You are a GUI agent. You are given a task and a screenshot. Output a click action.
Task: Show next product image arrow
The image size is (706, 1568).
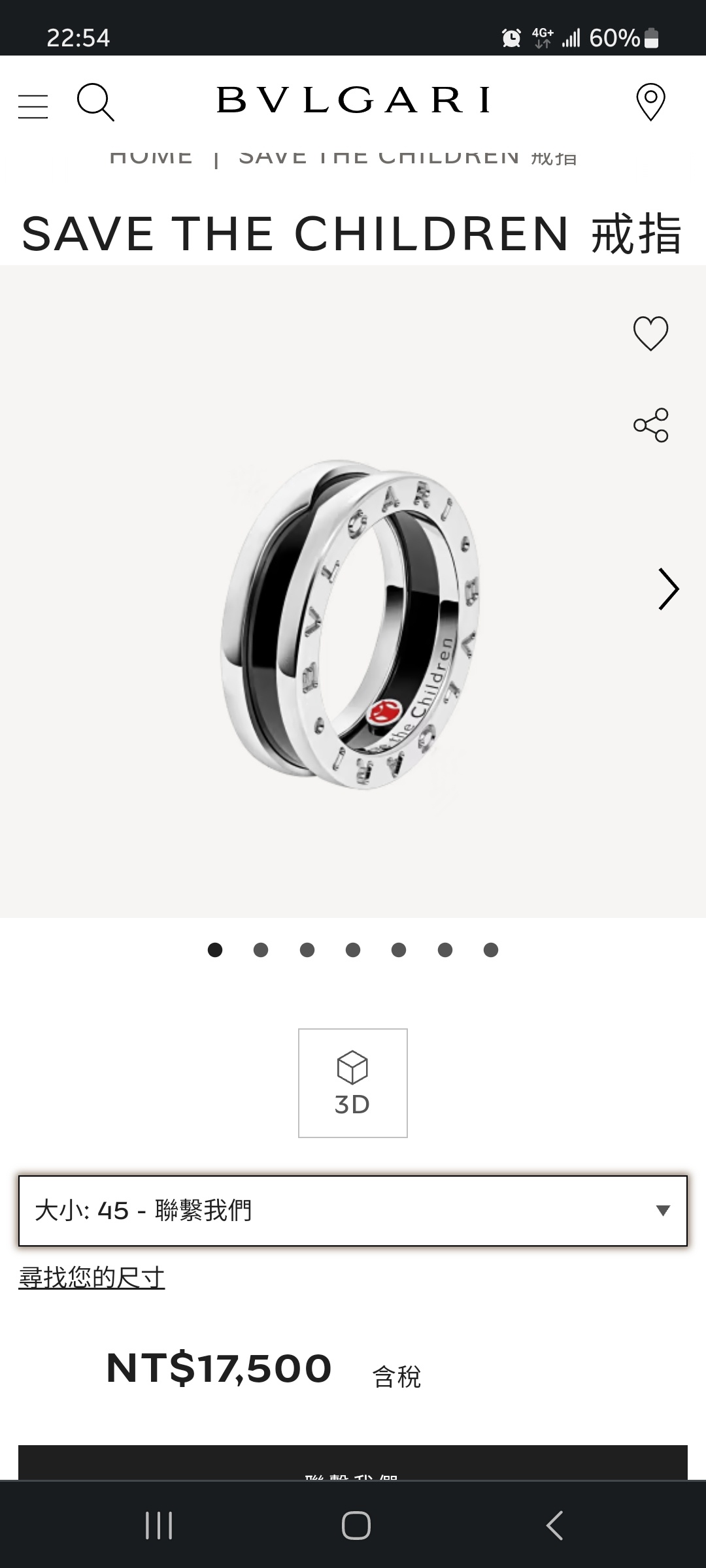tap(668, 589)
